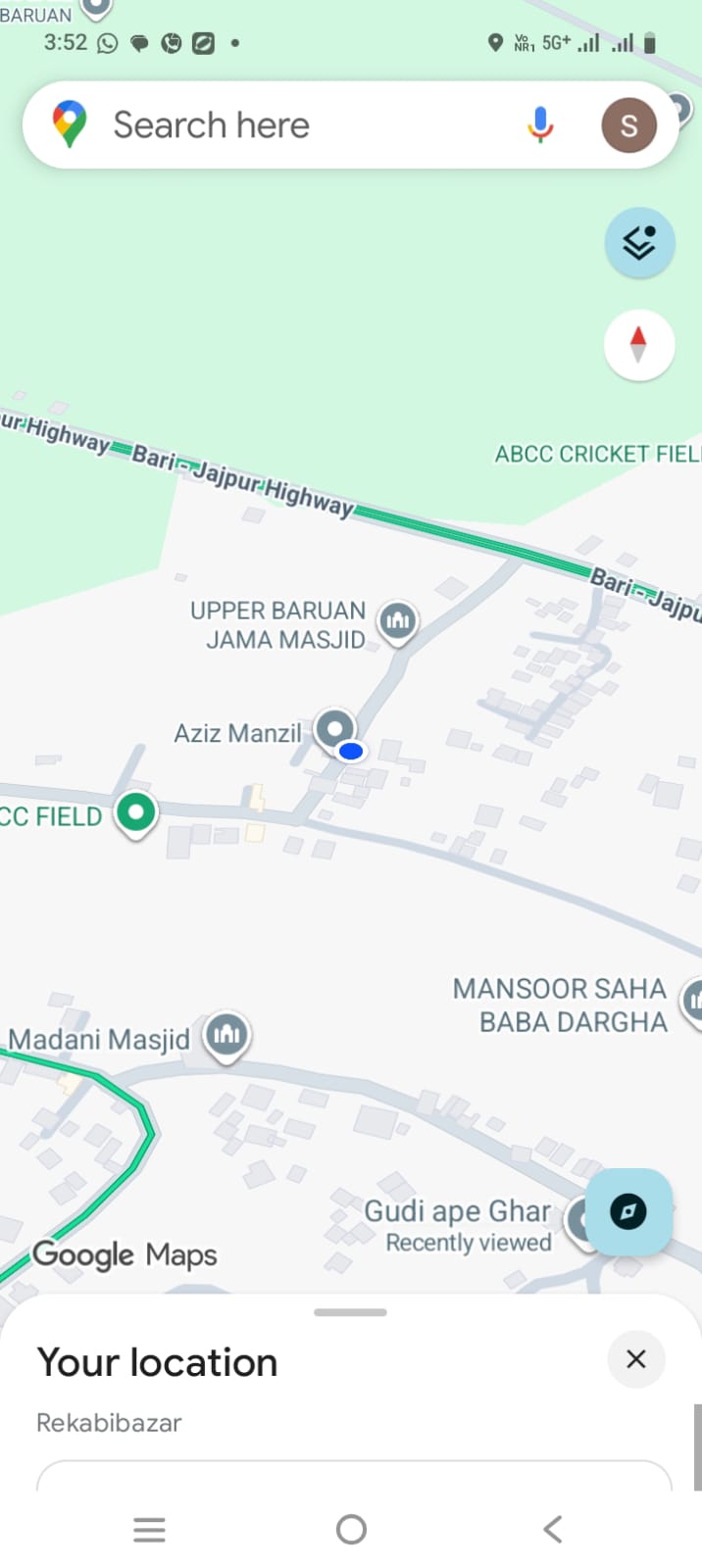Image resolution: width=702 pixels, height=1568 pixels.
Task: Close the Your location panel
Action: tap(636, 1359)
